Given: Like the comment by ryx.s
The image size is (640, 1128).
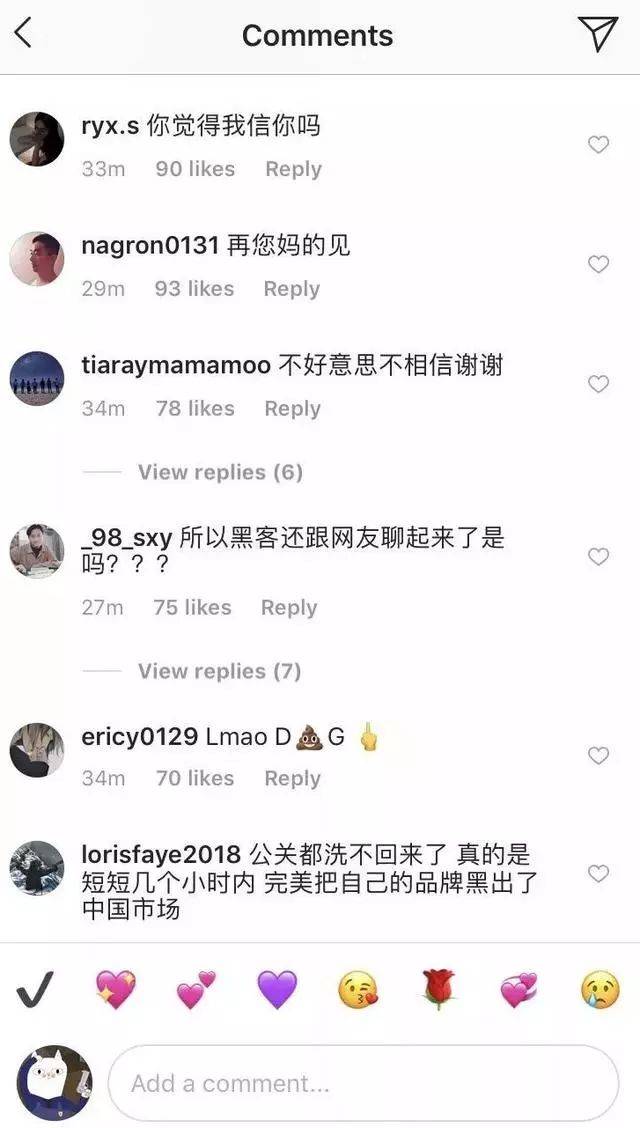Looking at the screenshot, I should (598, 145).
